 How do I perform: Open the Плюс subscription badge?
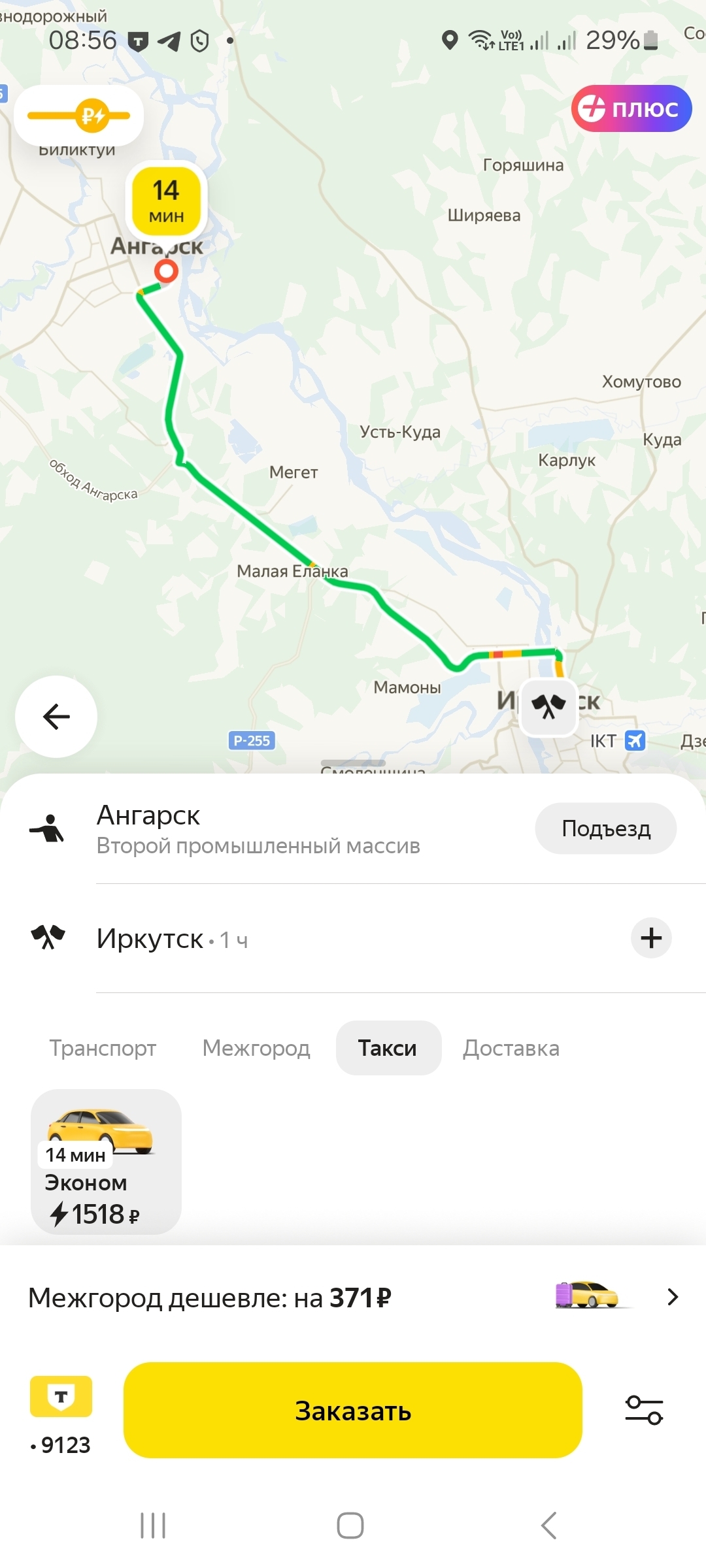631,108
